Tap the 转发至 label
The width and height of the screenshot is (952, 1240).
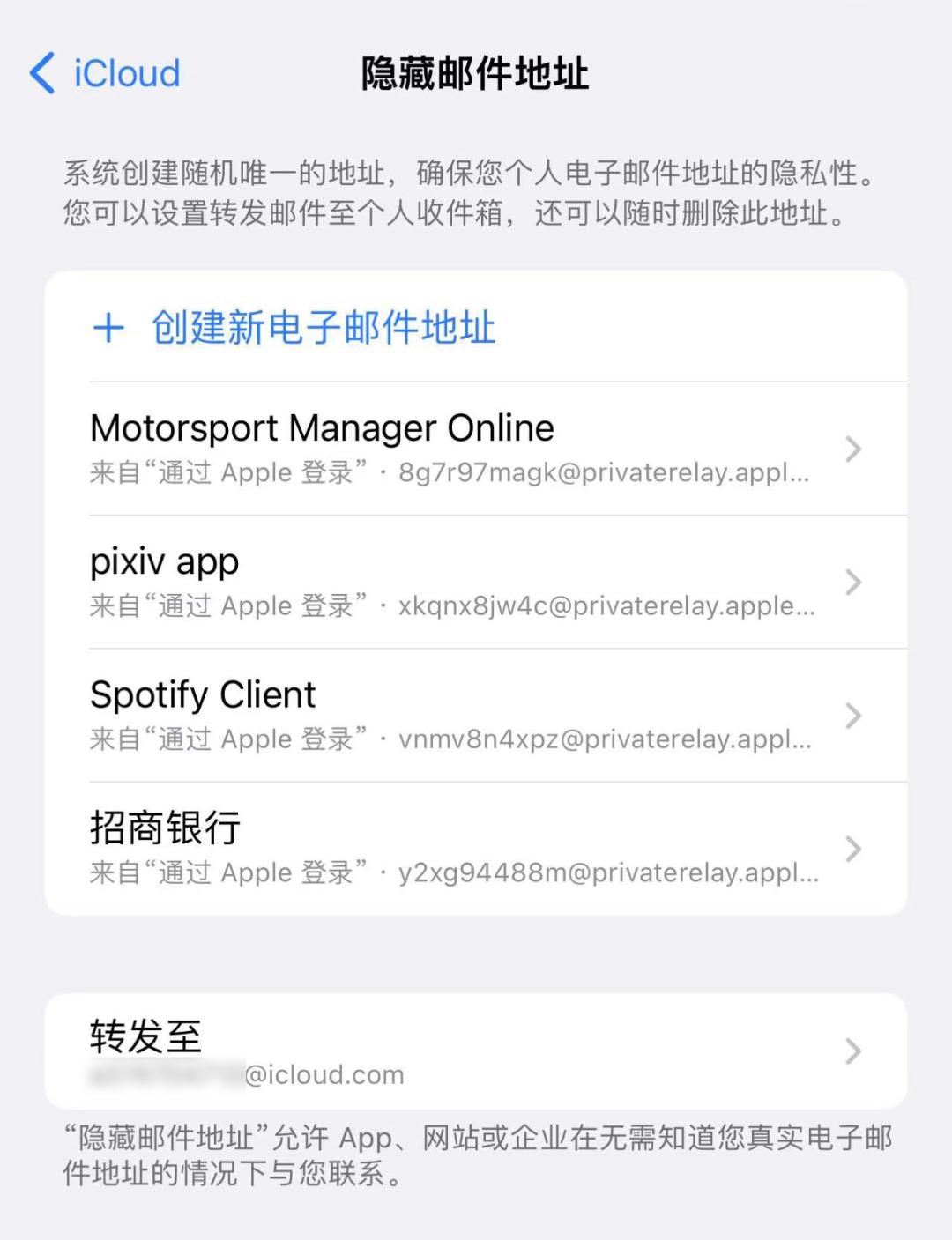(x=144, y=1039)
